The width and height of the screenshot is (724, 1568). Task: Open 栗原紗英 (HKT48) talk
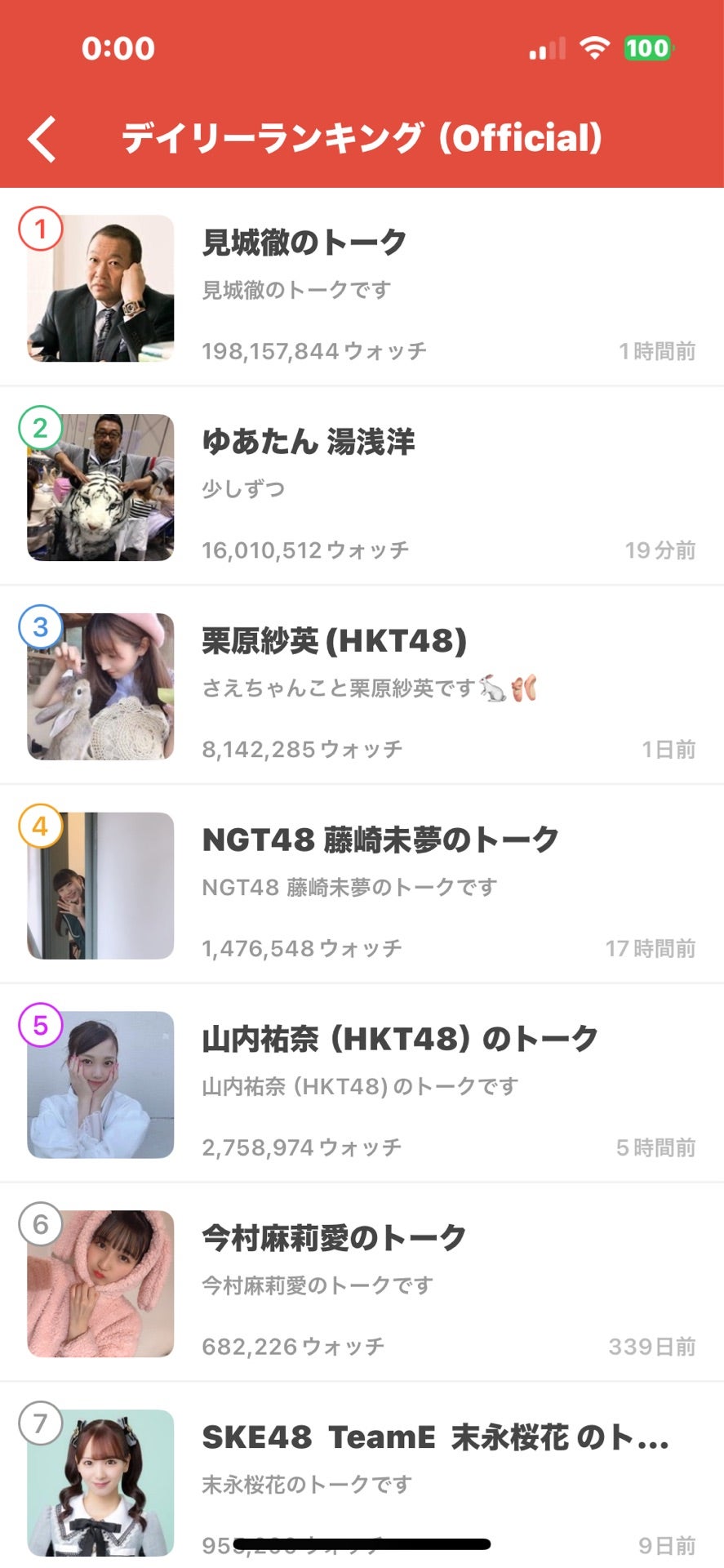coord(362,686)
